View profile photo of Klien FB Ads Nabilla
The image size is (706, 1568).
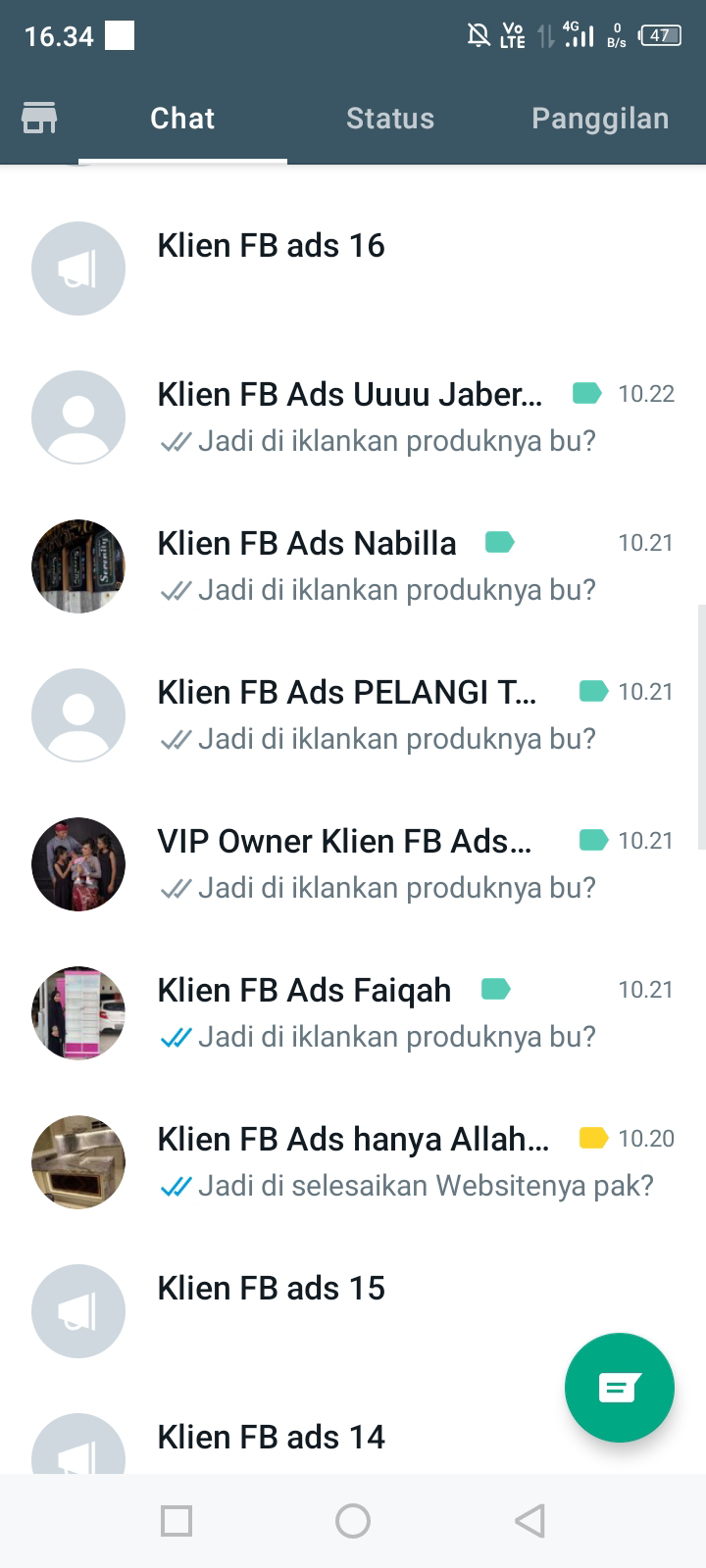pos(78,566)
